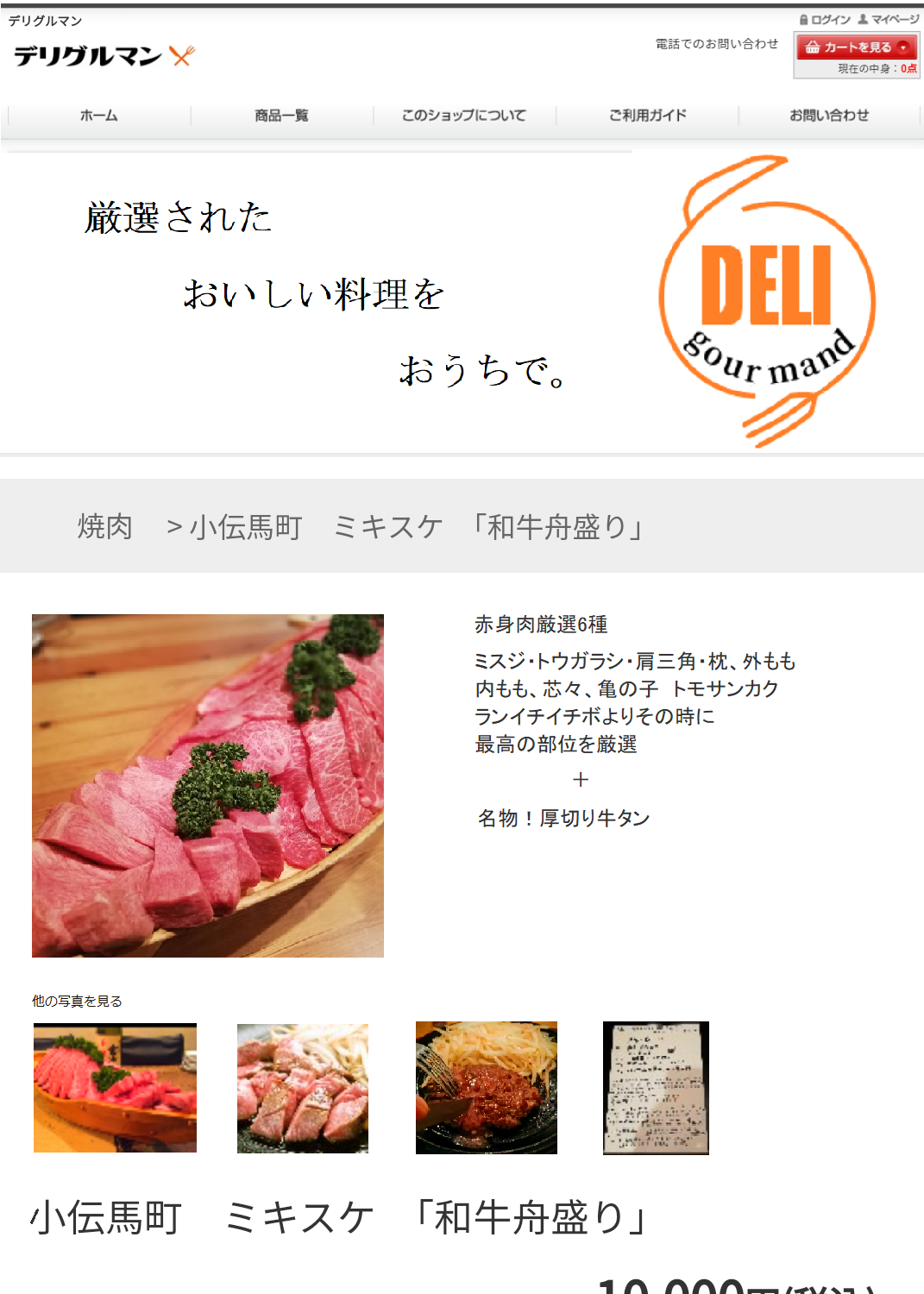This screenshot has width=924, height=1294.
Task: Open このショップについて shop info tab
Action: click(x=464, y=116)
